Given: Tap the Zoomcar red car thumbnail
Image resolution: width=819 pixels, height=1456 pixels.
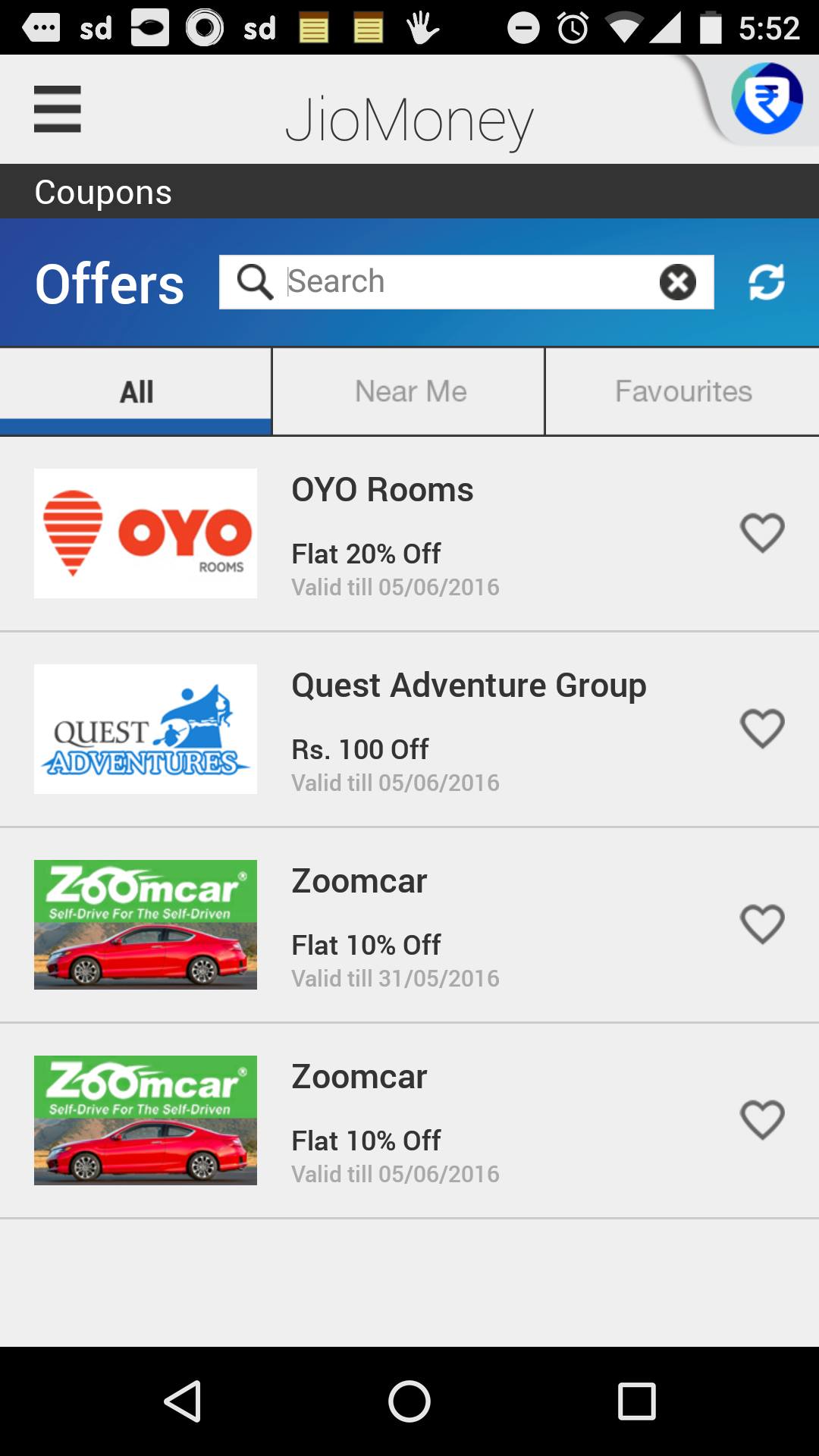Looking at the screenshot, I should pos(145,925).
